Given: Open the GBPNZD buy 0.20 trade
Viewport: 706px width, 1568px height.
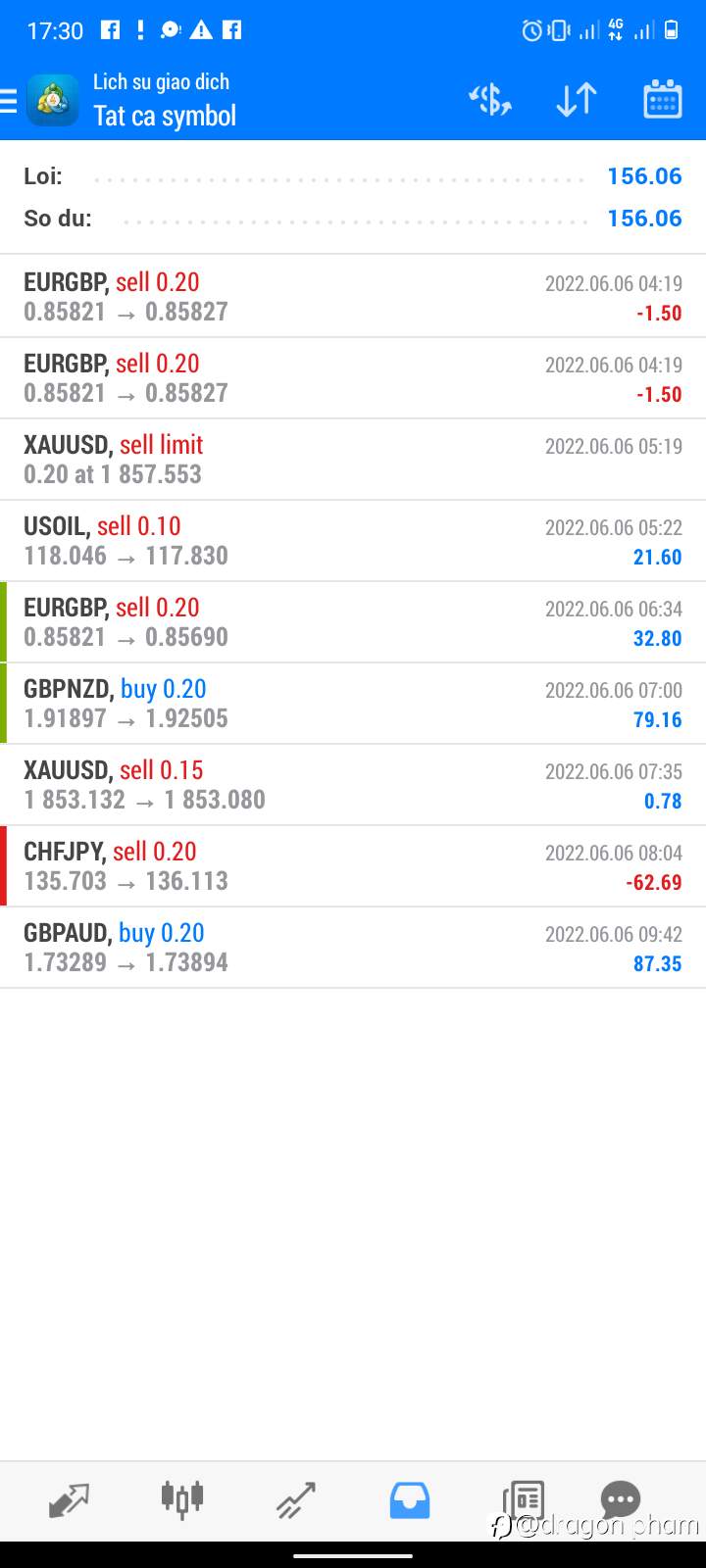Looking at the screenshot, I should coord(353,704).
